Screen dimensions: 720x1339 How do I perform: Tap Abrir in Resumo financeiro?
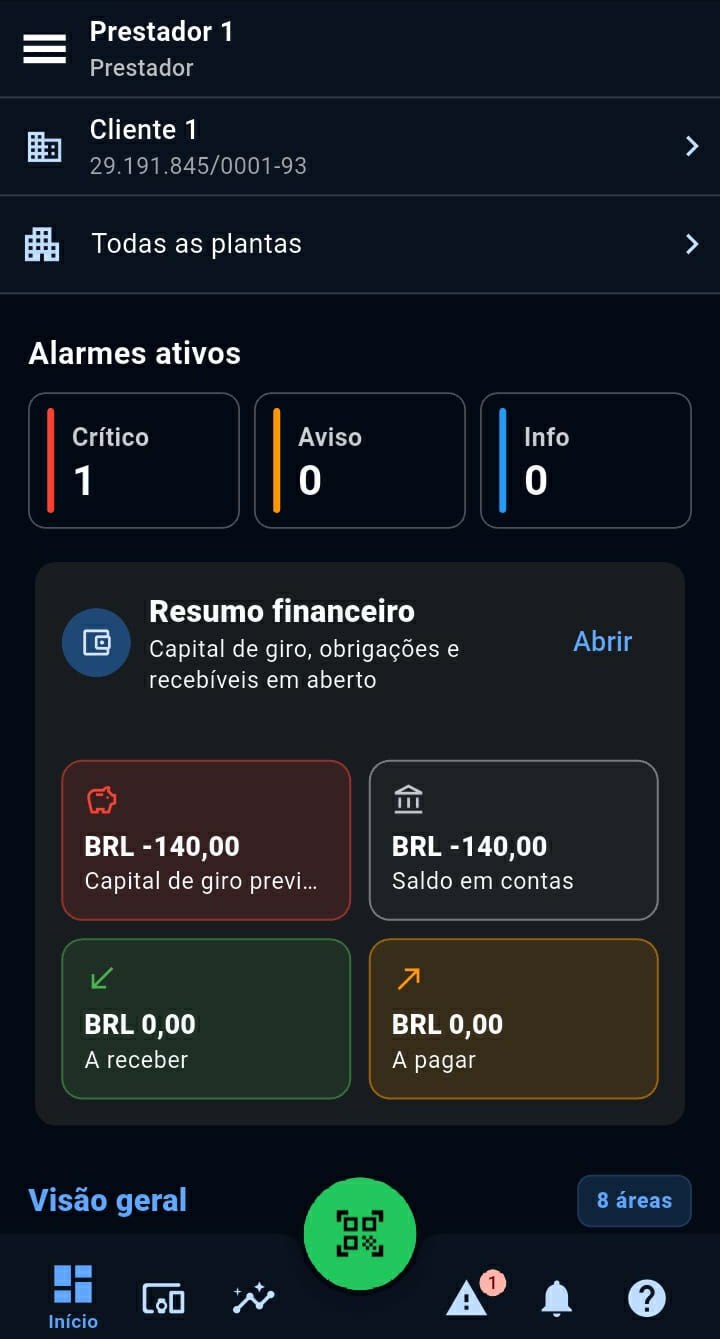coord(602,641)
